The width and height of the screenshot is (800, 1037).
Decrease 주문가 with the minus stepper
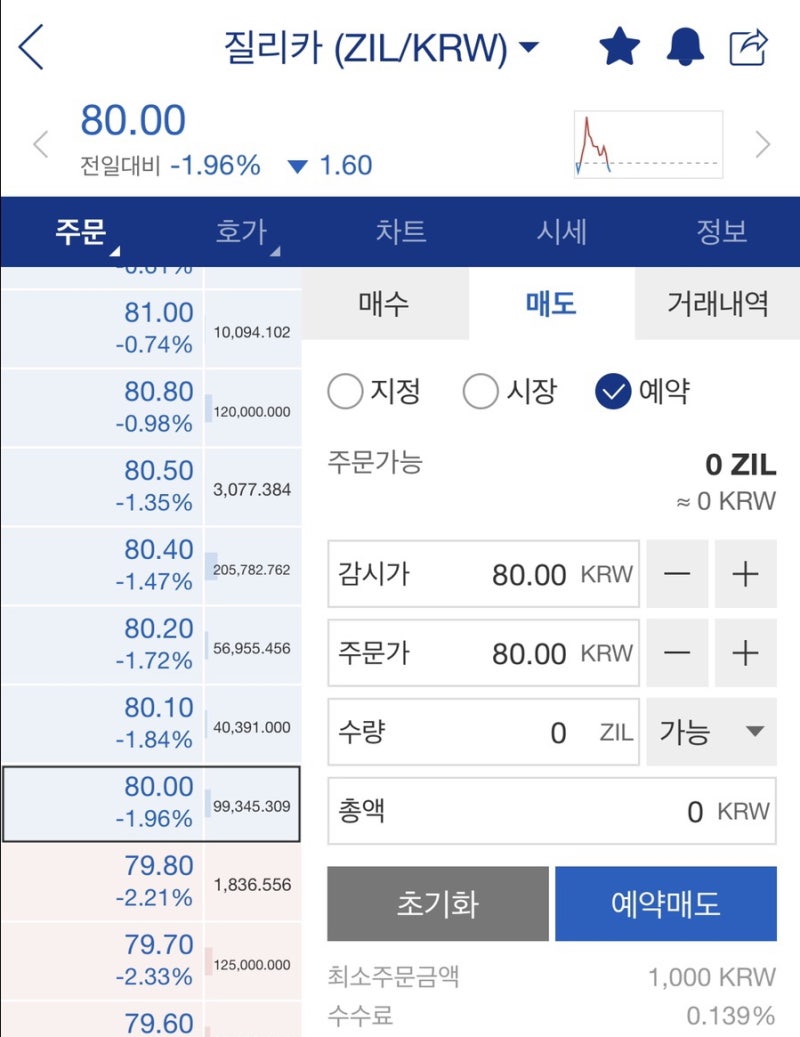click(678, 653)
